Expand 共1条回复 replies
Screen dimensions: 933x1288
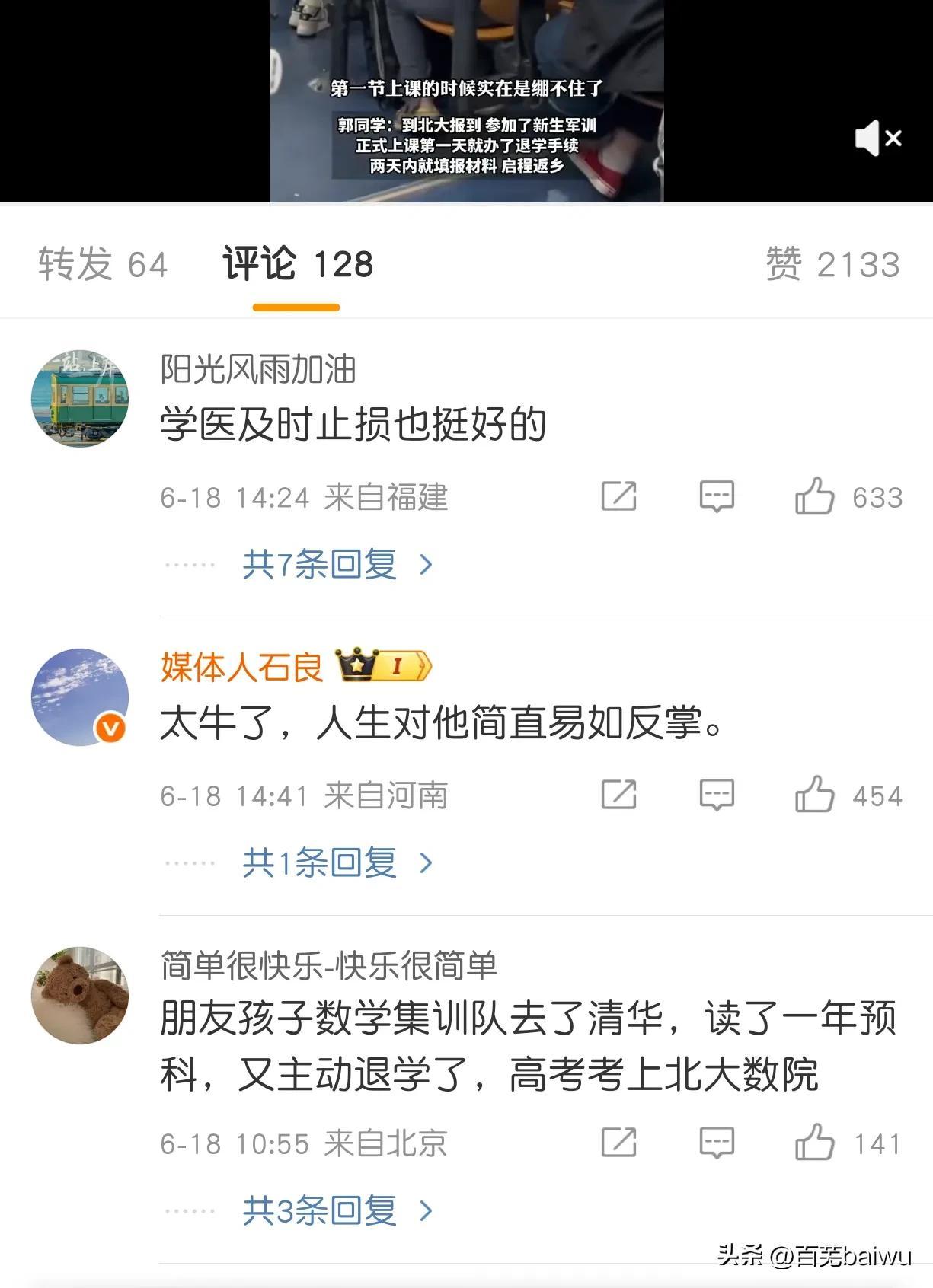pyautogui.click(x=337, y=863)
